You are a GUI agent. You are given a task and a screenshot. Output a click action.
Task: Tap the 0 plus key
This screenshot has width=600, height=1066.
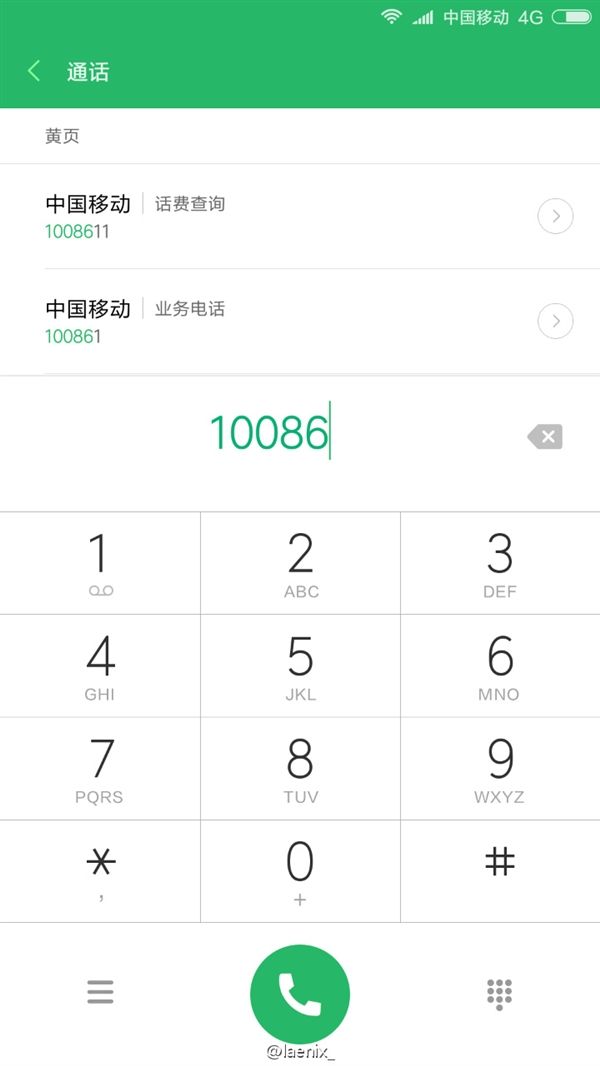click(300, 870)
